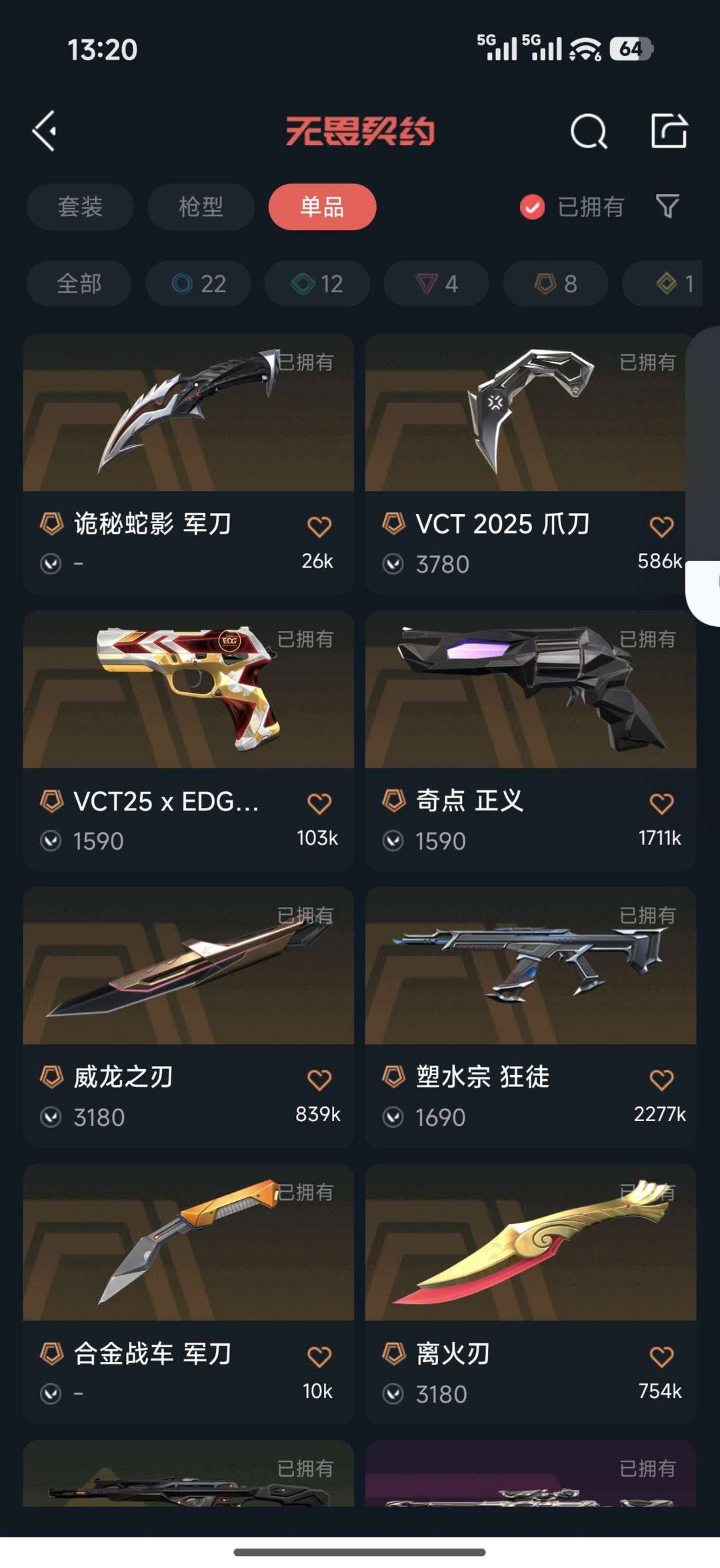Select the gold rarity tier filter showing 8
The image size is (720, 1568).
click(554, 283)
